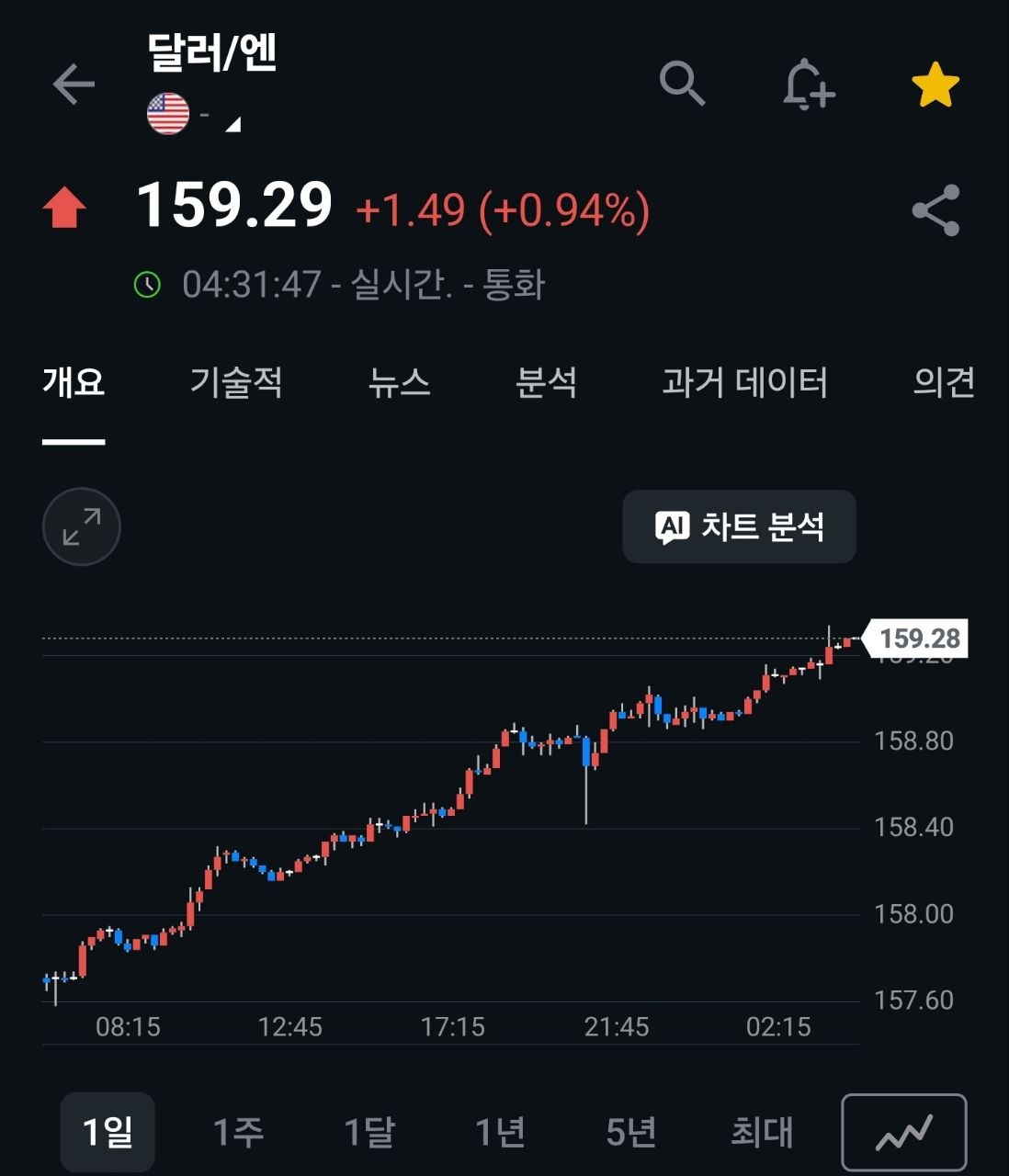The height and width of the screenshot is (1176, 1009).
Task: Open the search magnifier icon
Action: pos(682,84)
